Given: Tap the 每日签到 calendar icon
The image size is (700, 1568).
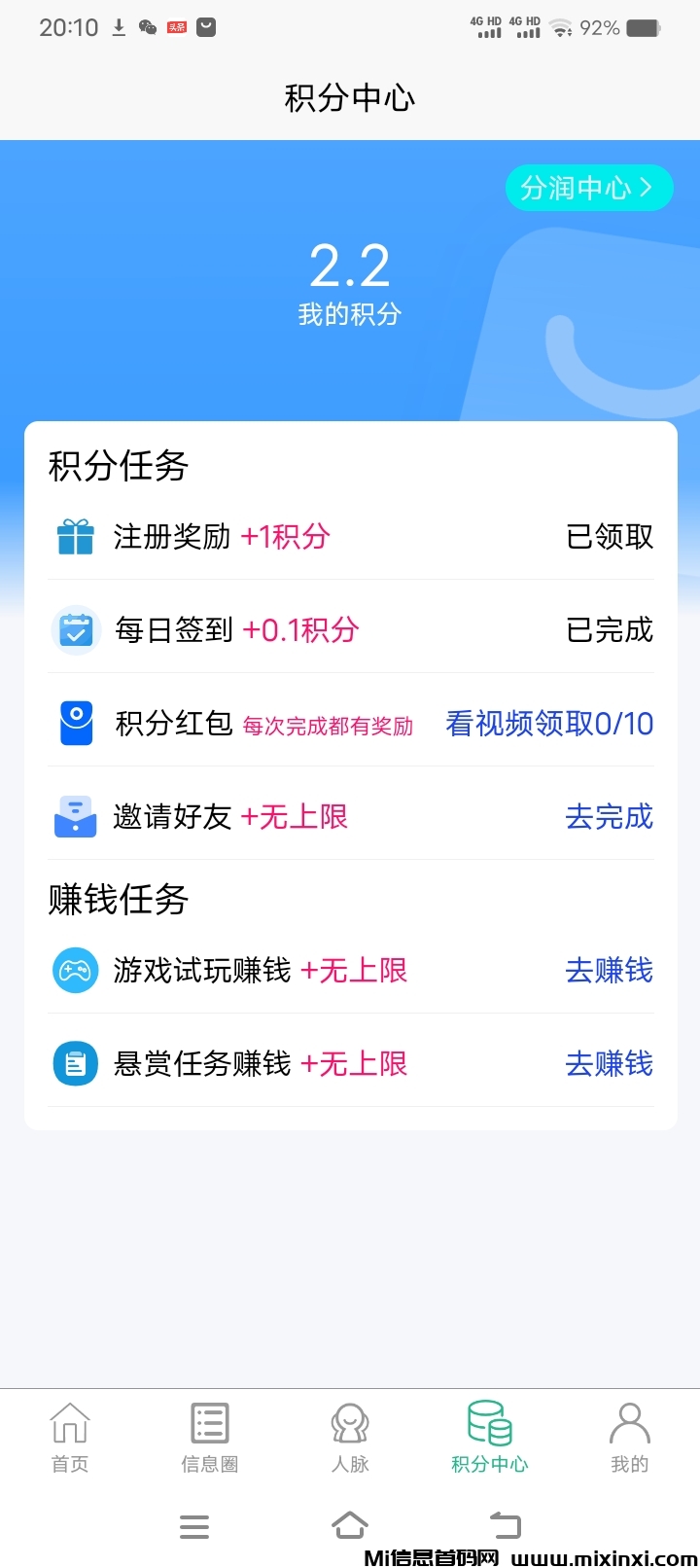Looking at the screenshot, I should coord(75,630).
